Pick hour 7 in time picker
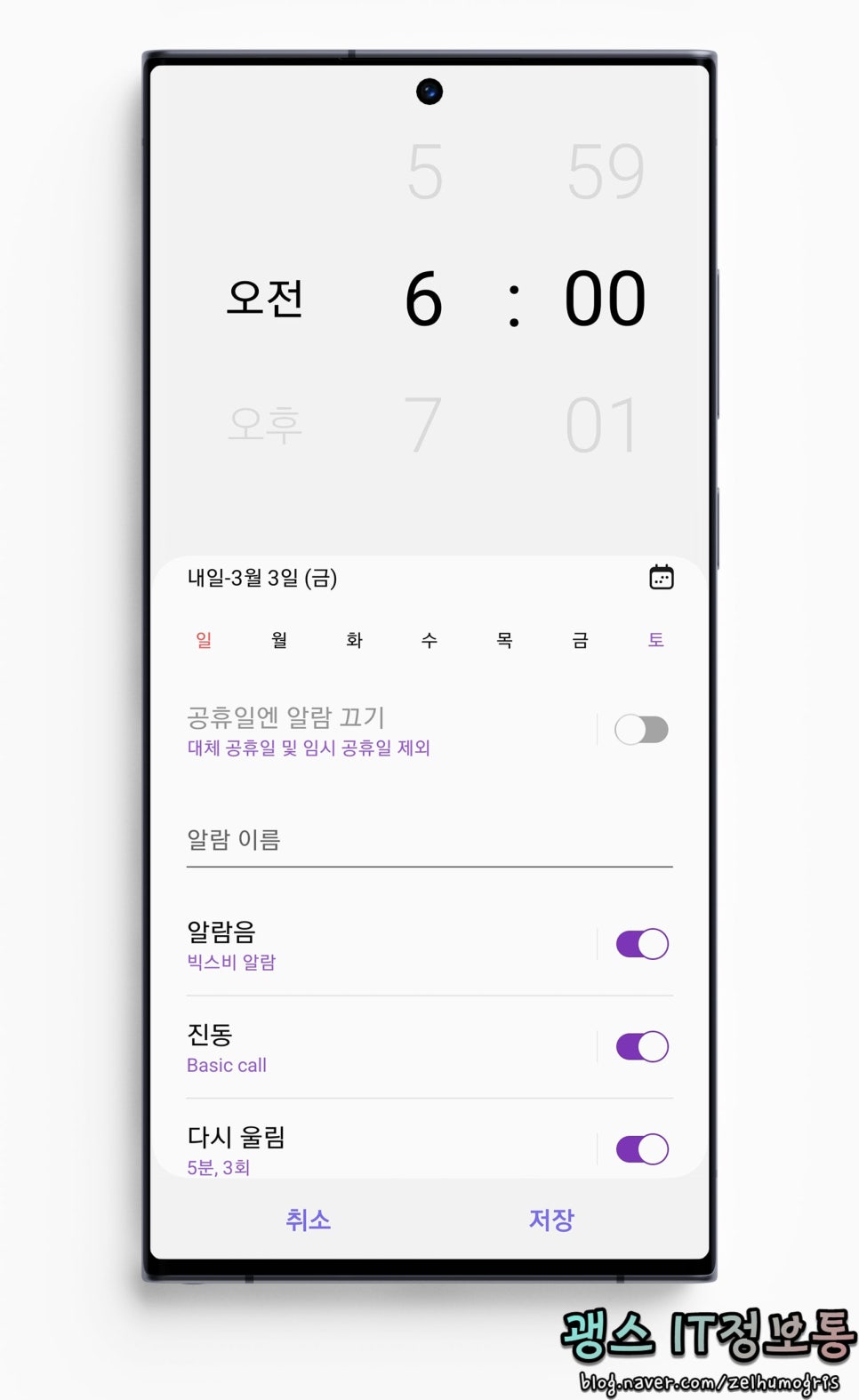 coord(422,426)
